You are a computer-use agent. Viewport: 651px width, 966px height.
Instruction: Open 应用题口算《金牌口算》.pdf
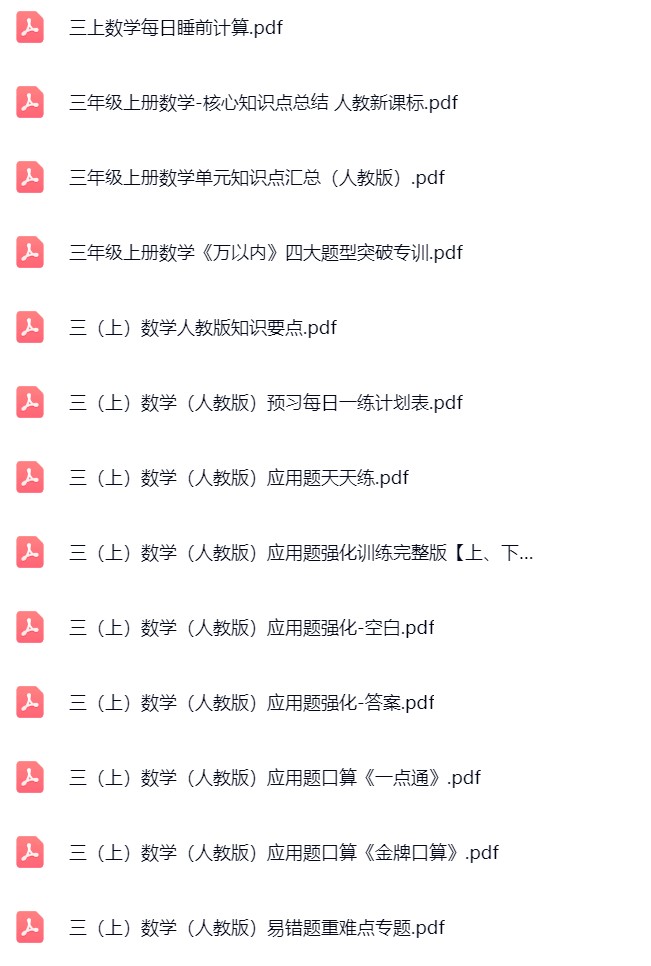283,853
